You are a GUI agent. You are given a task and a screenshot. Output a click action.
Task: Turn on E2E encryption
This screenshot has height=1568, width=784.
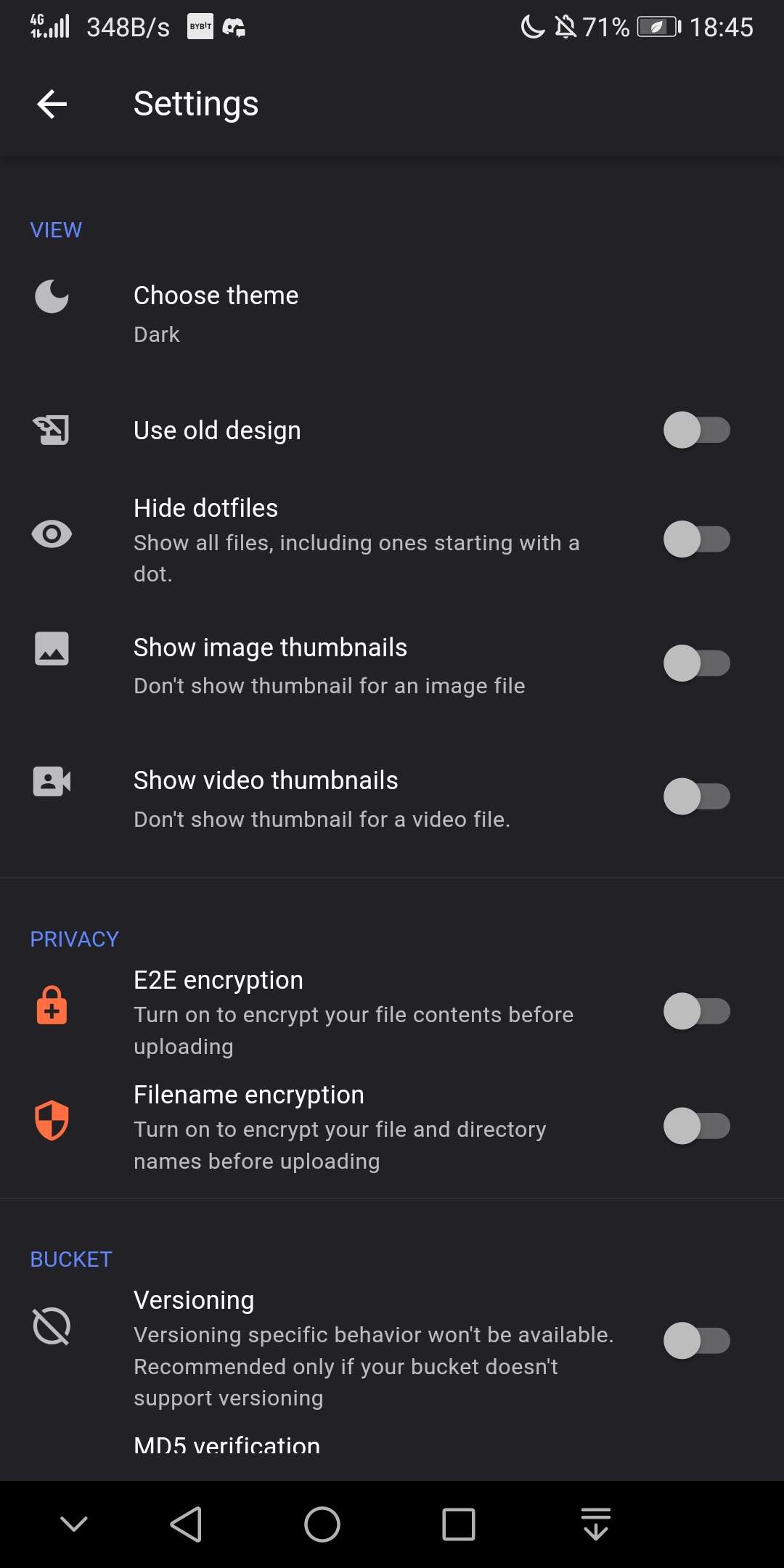click(696, 1011)
